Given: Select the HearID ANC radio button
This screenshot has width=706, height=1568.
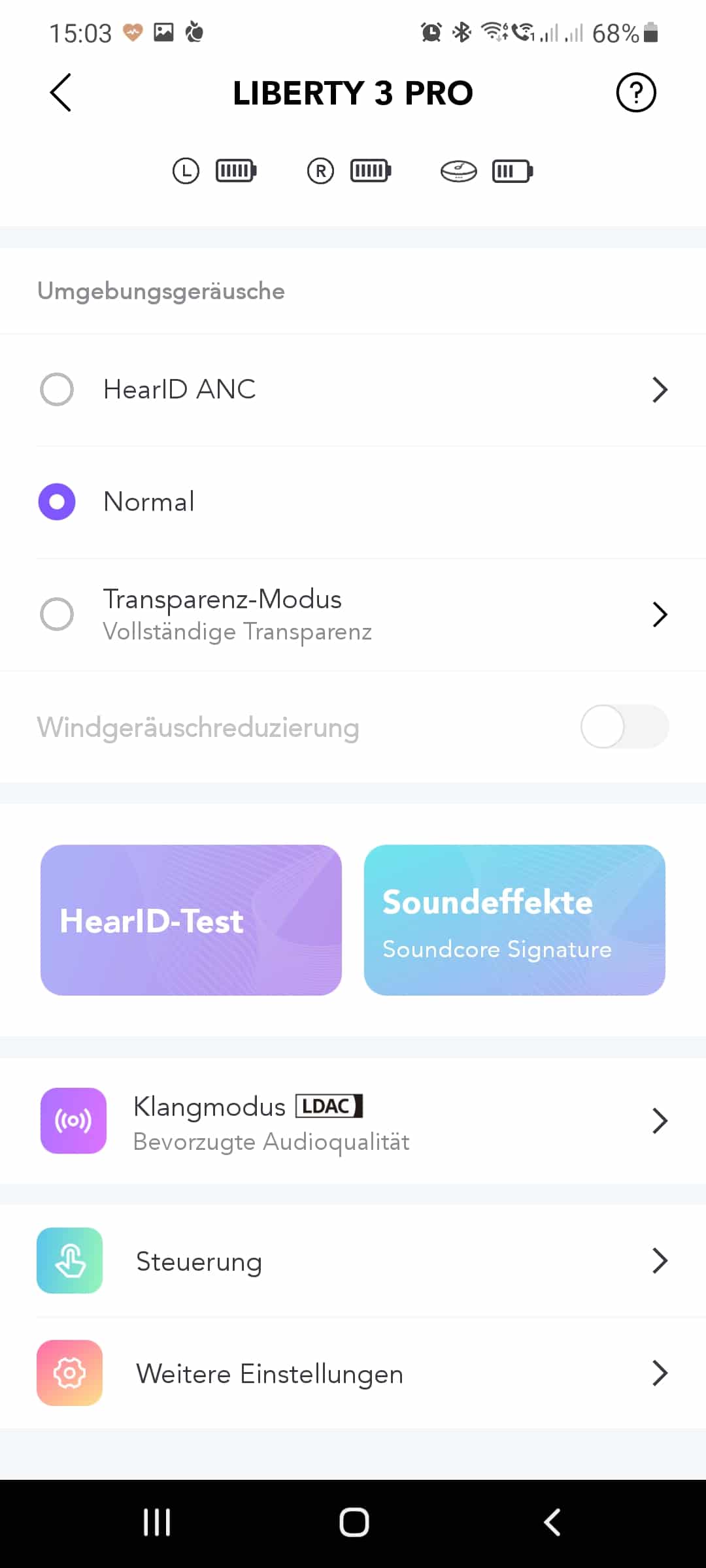Looking at the screenshot, I should click(x=57, y=389).
